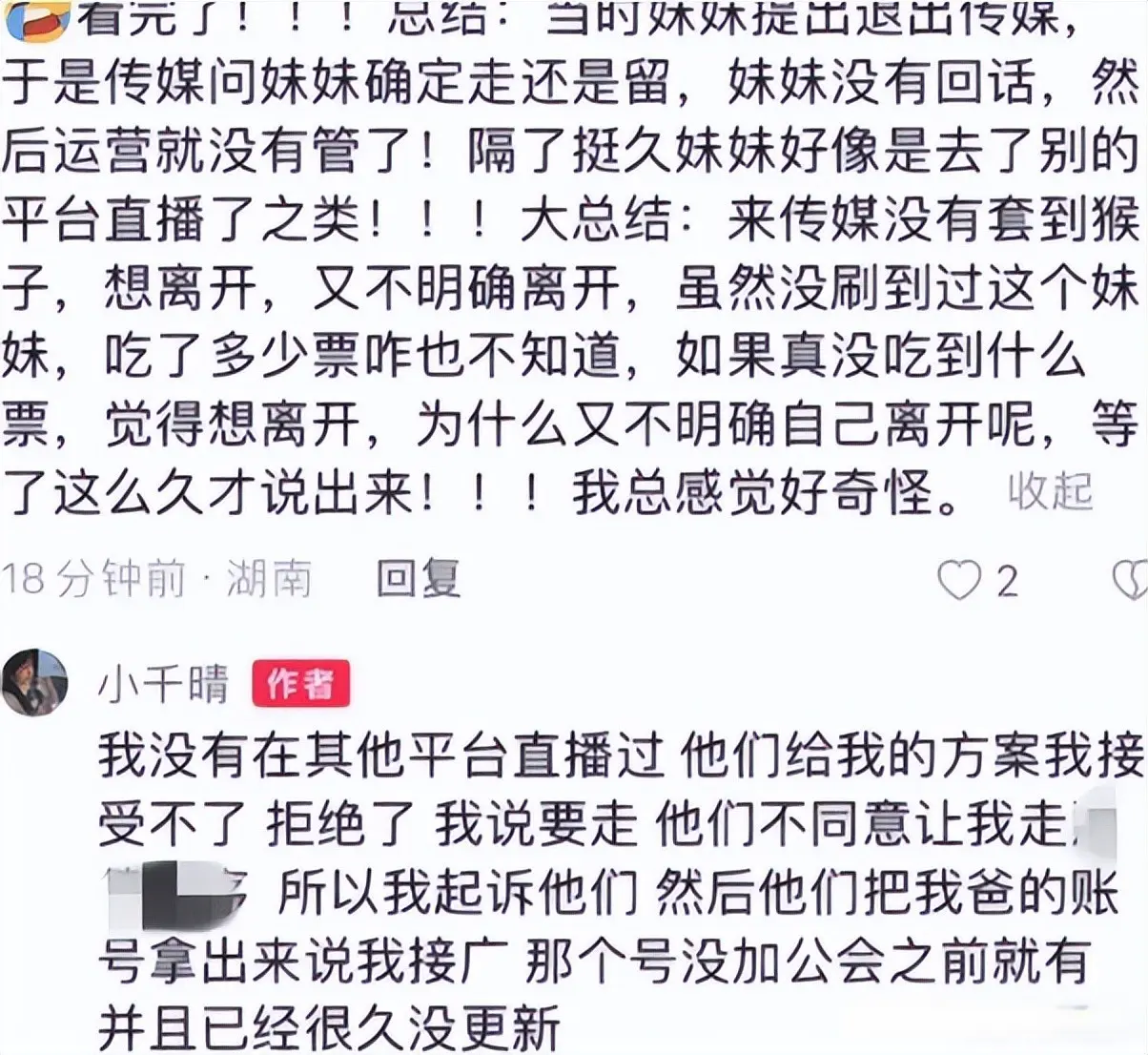Viewport: 1148px width, 1055px height.
Task: Like the comment with 2 likes
Action: [x=959, y=580]
